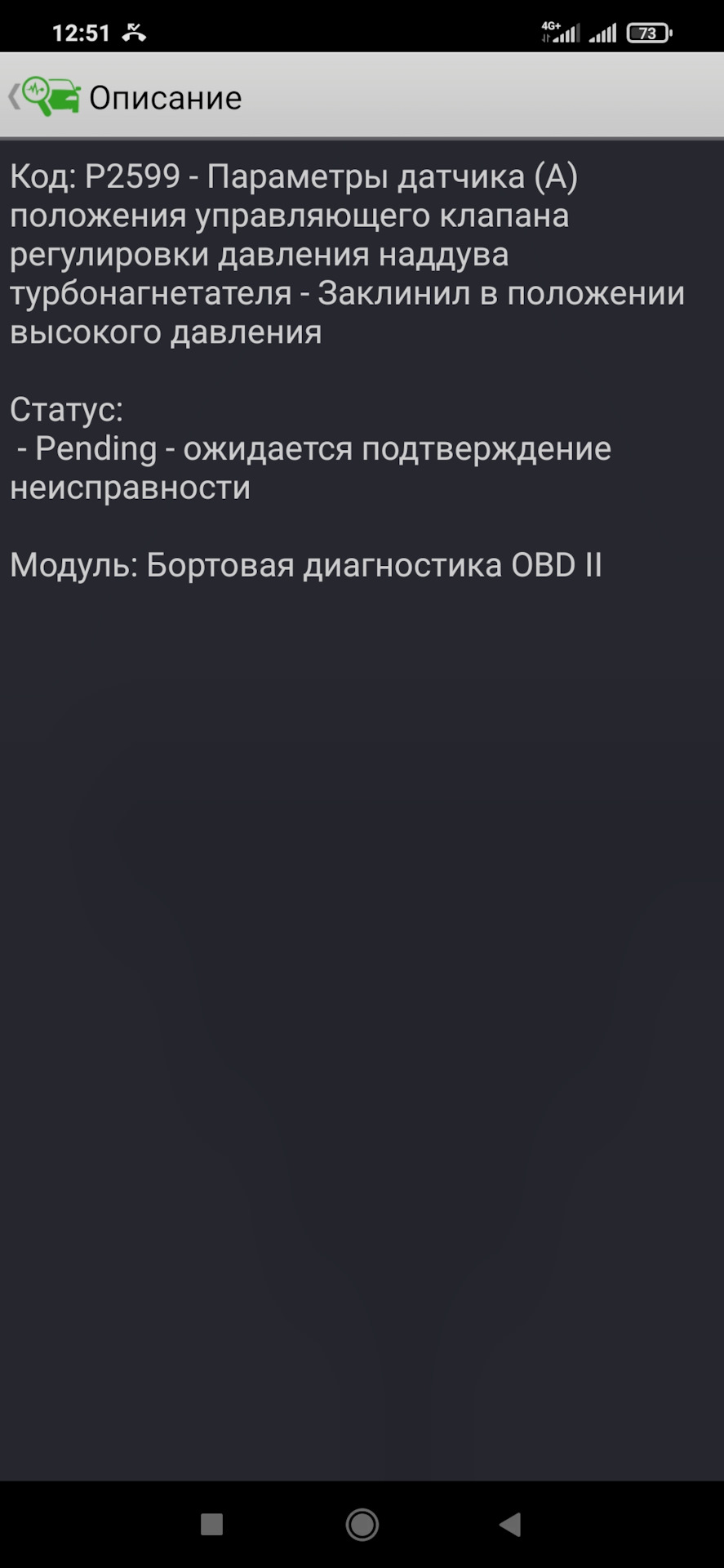Tap the gray header bar

click(x=490, y=96)
